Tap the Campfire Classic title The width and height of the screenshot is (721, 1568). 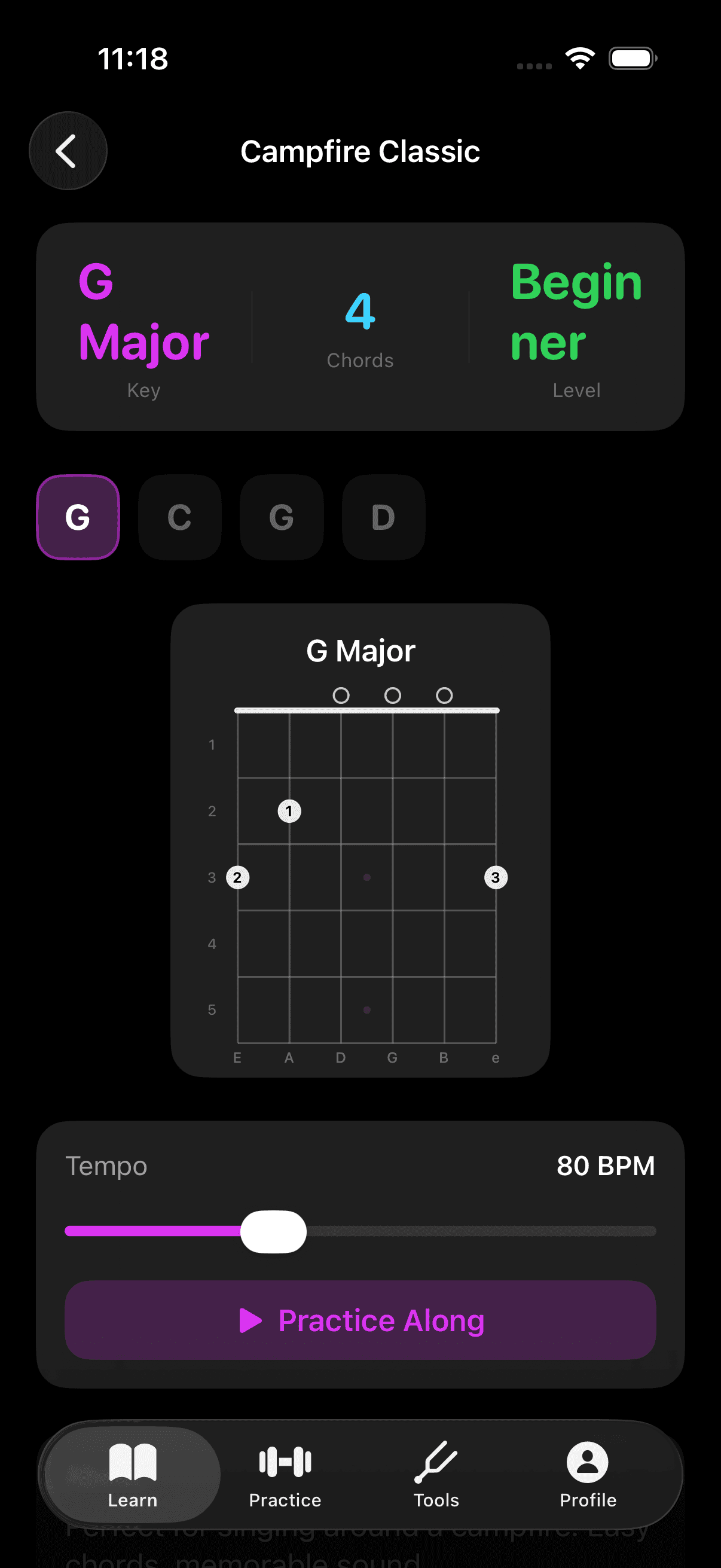coord(360,151)
